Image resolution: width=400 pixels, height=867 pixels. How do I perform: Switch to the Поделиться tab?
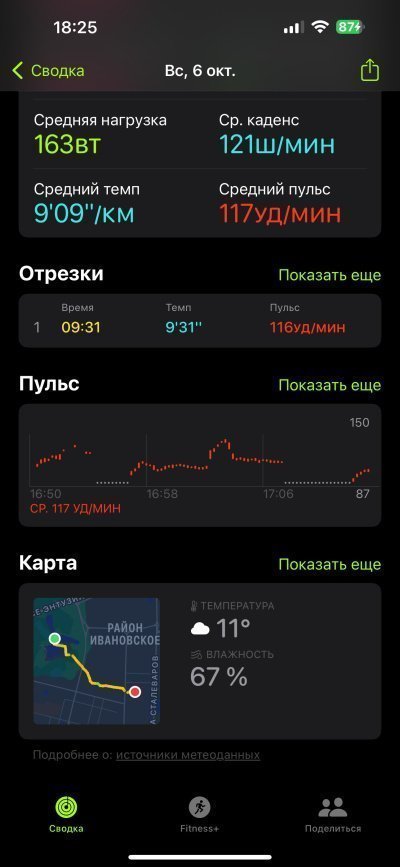333,814
